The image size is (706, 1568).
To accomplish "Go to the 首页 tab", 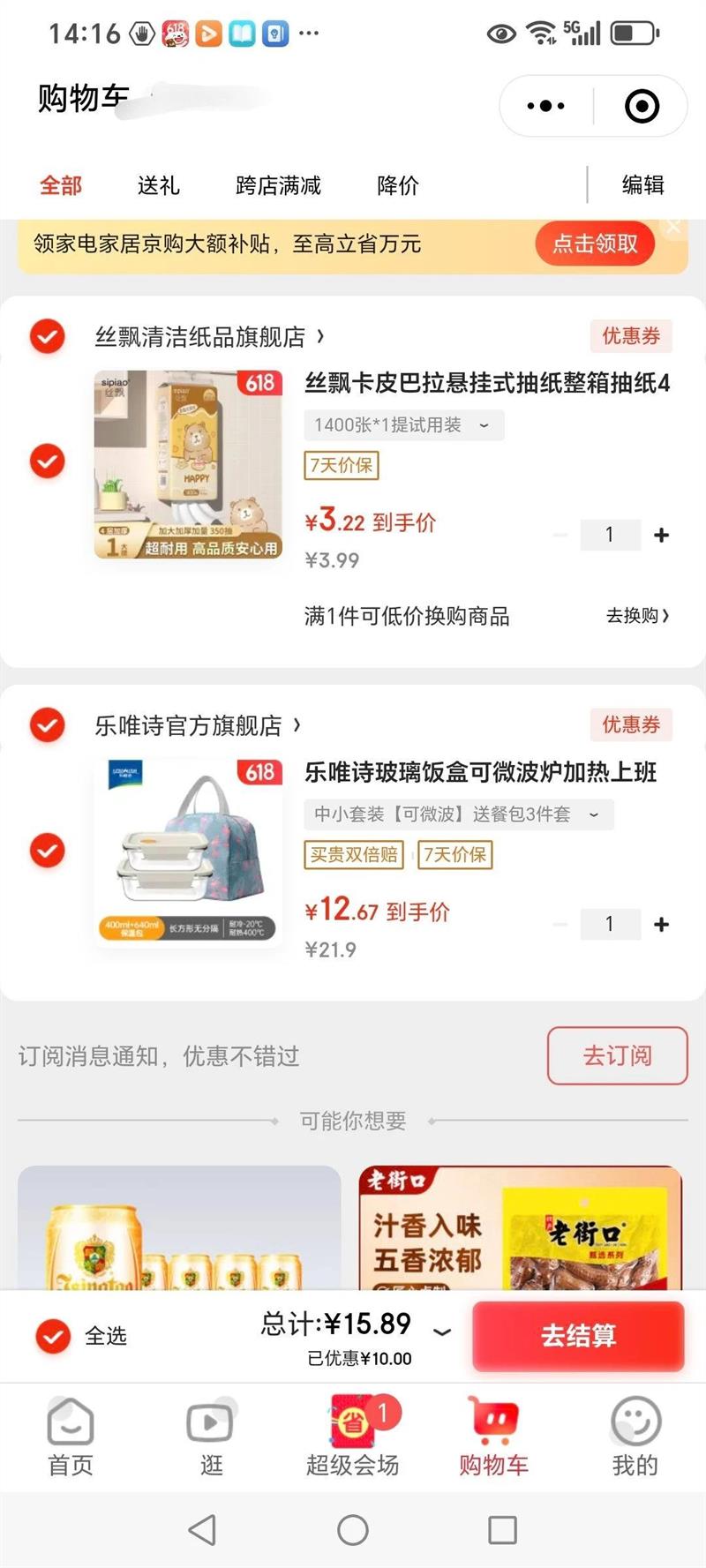I will [x=71, y=1437].
